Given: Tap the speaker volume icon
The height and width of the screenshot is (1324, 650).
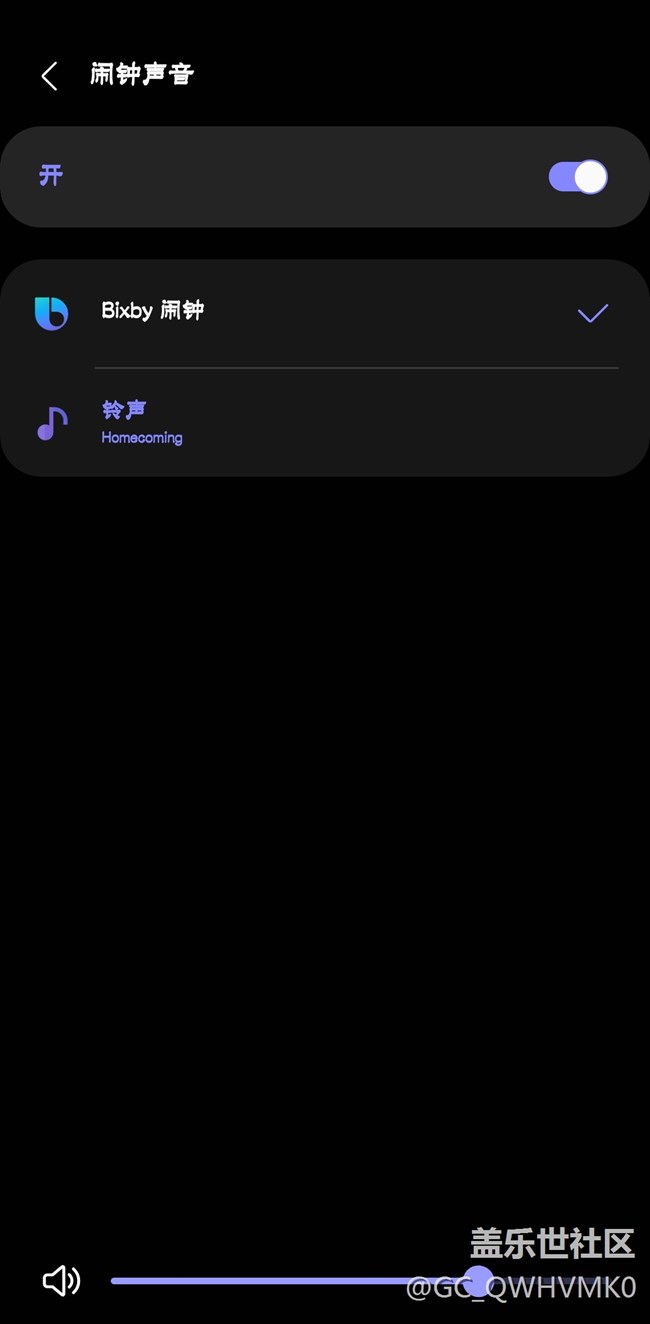Looking at the screenshot, I should tap(61, 1281).
